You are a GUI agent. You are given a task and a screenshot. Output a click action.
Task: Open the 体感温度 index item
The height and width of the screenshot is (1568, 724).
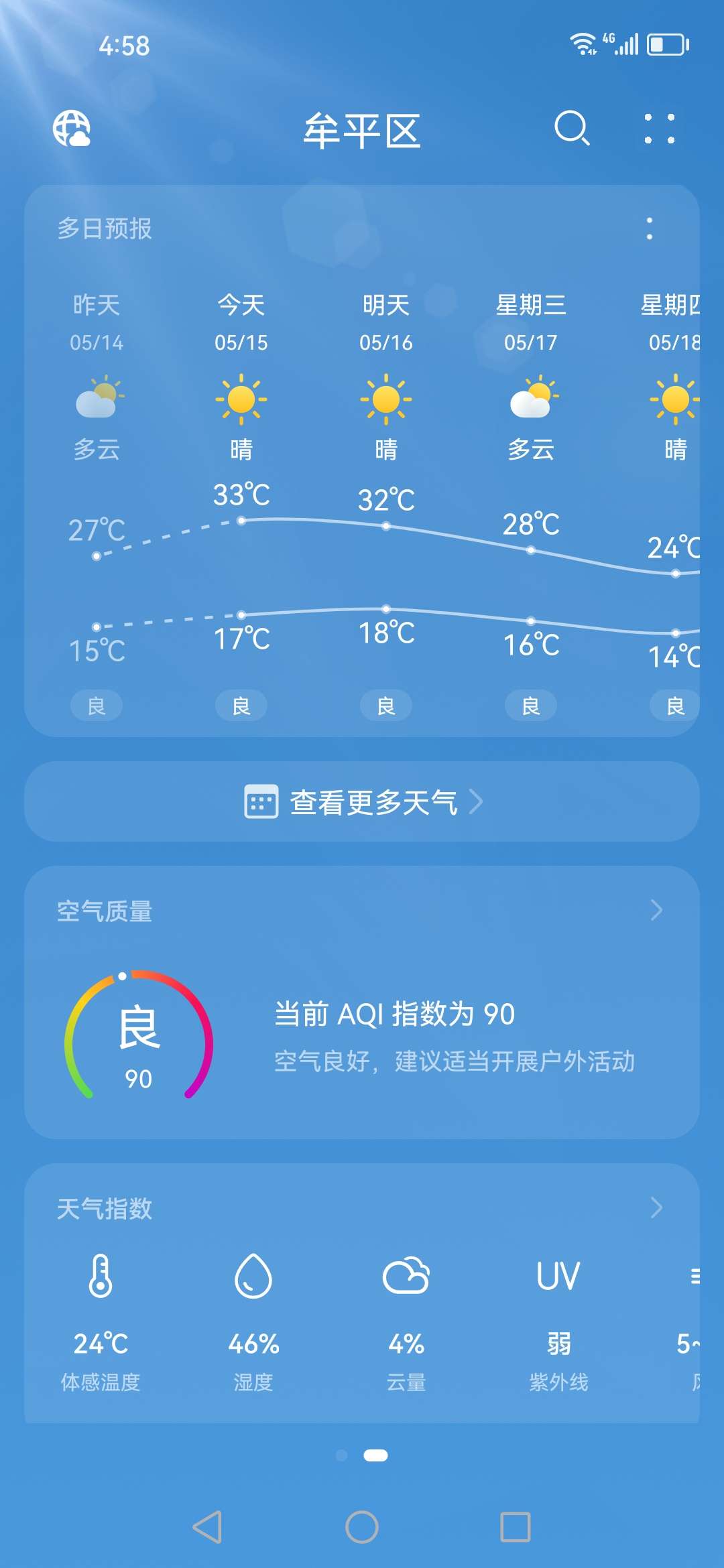pos(101,1323)
